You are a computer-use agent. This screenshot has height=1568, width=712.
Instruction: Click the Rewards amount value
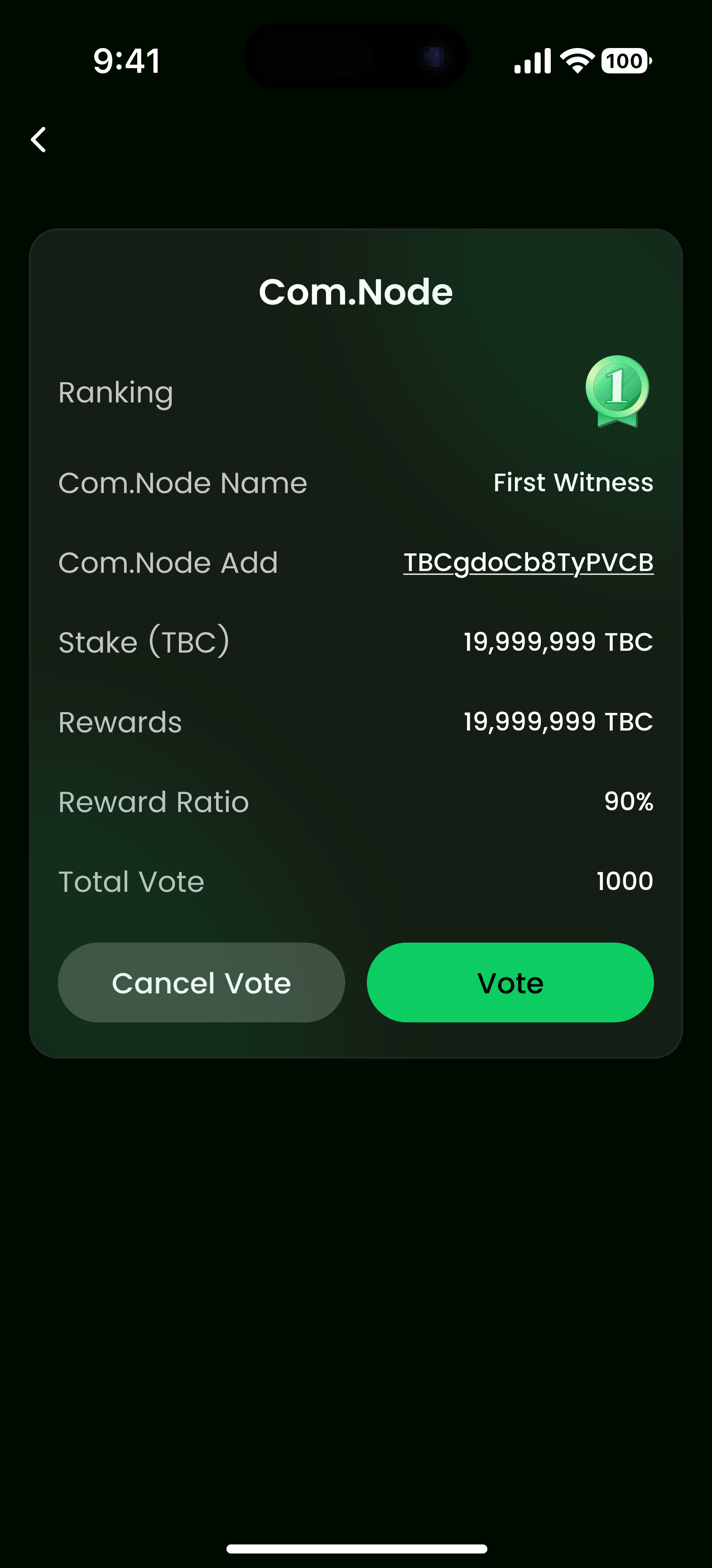(x=557, y=721)
